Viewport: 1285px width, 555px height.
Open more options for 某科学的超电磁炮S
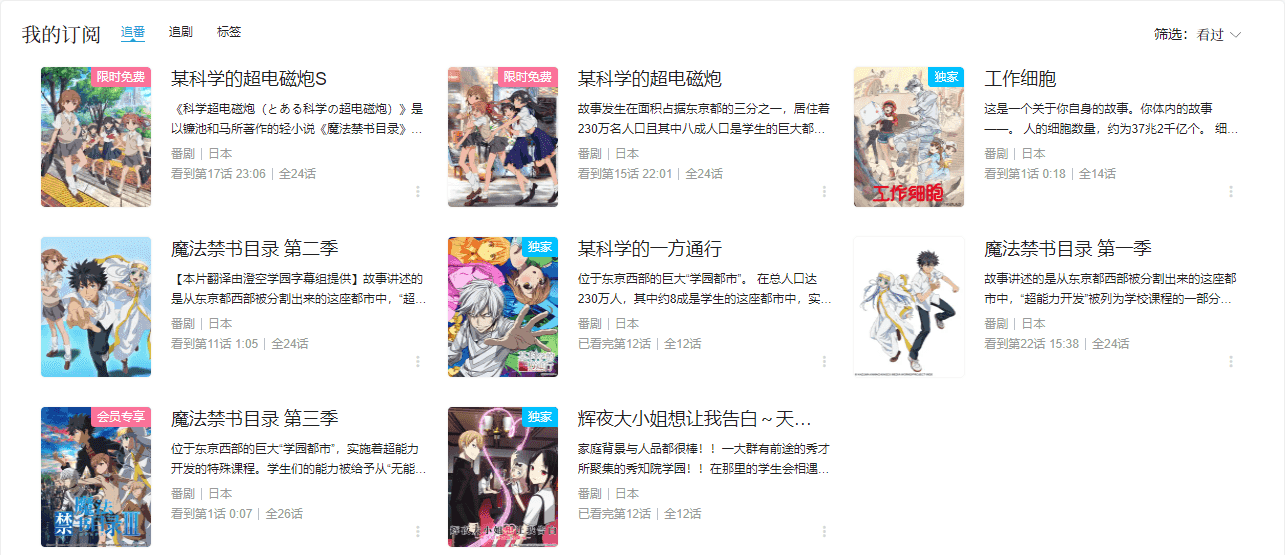(418, 192)
